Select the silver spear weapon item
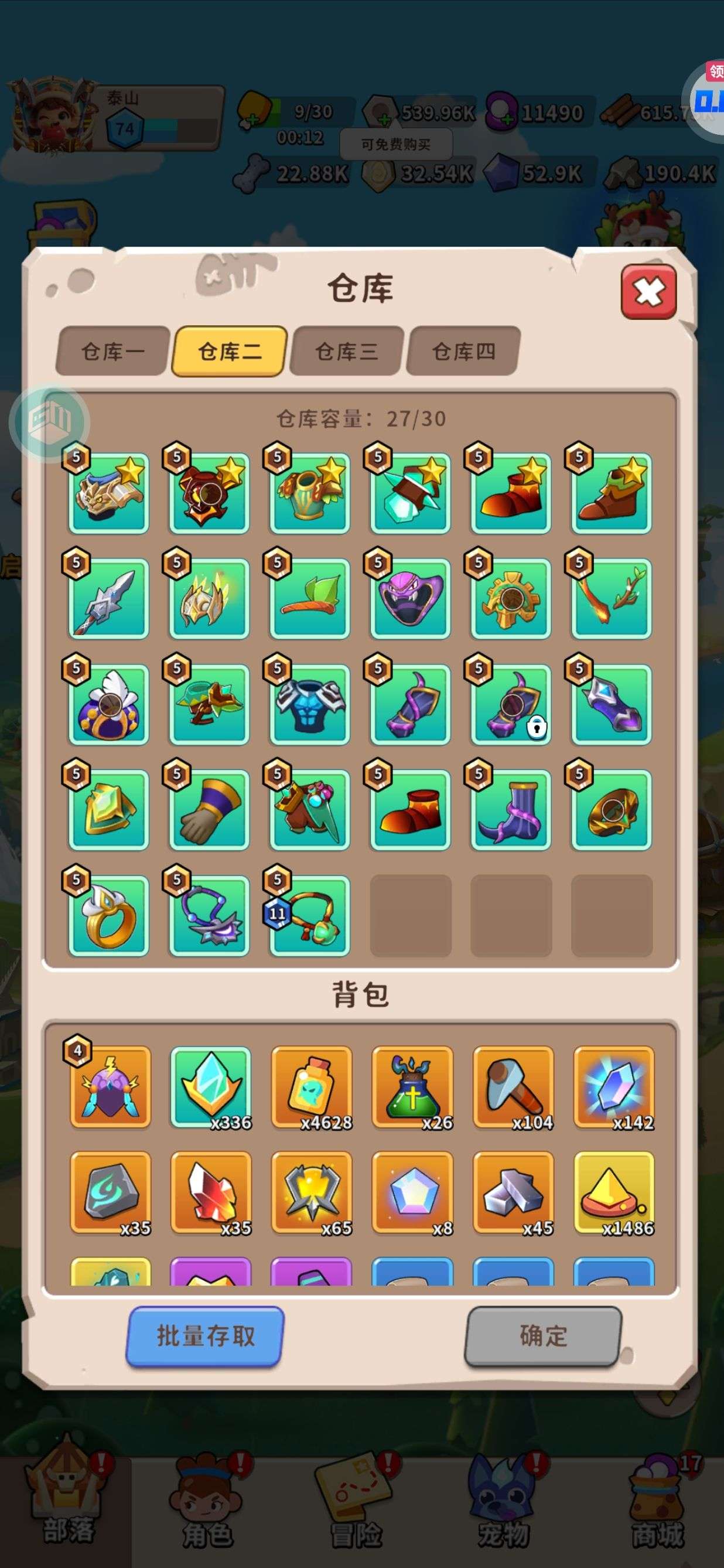 pos(109,598)
